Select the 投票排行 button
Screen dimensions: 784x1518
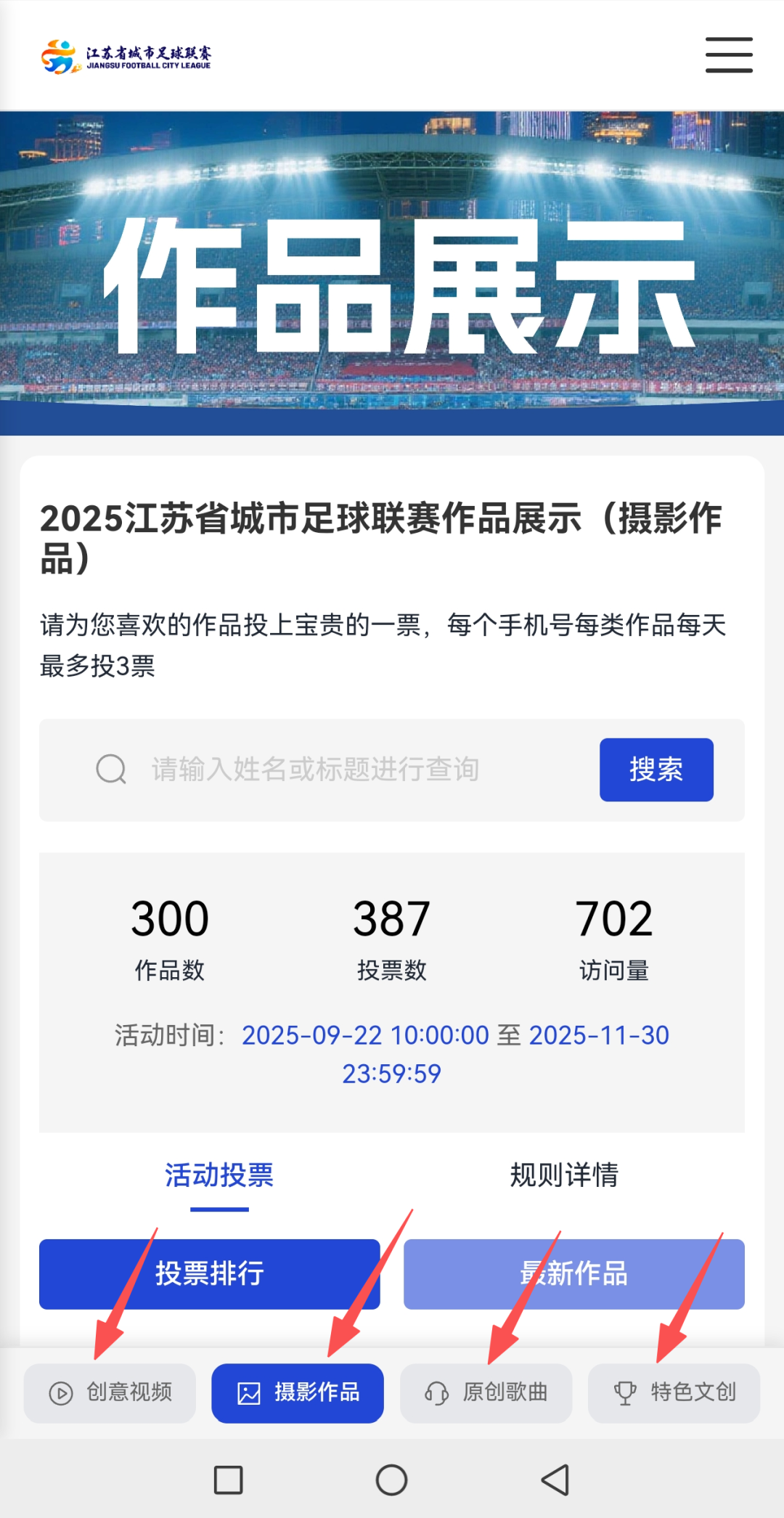[x=209, y=1274]
